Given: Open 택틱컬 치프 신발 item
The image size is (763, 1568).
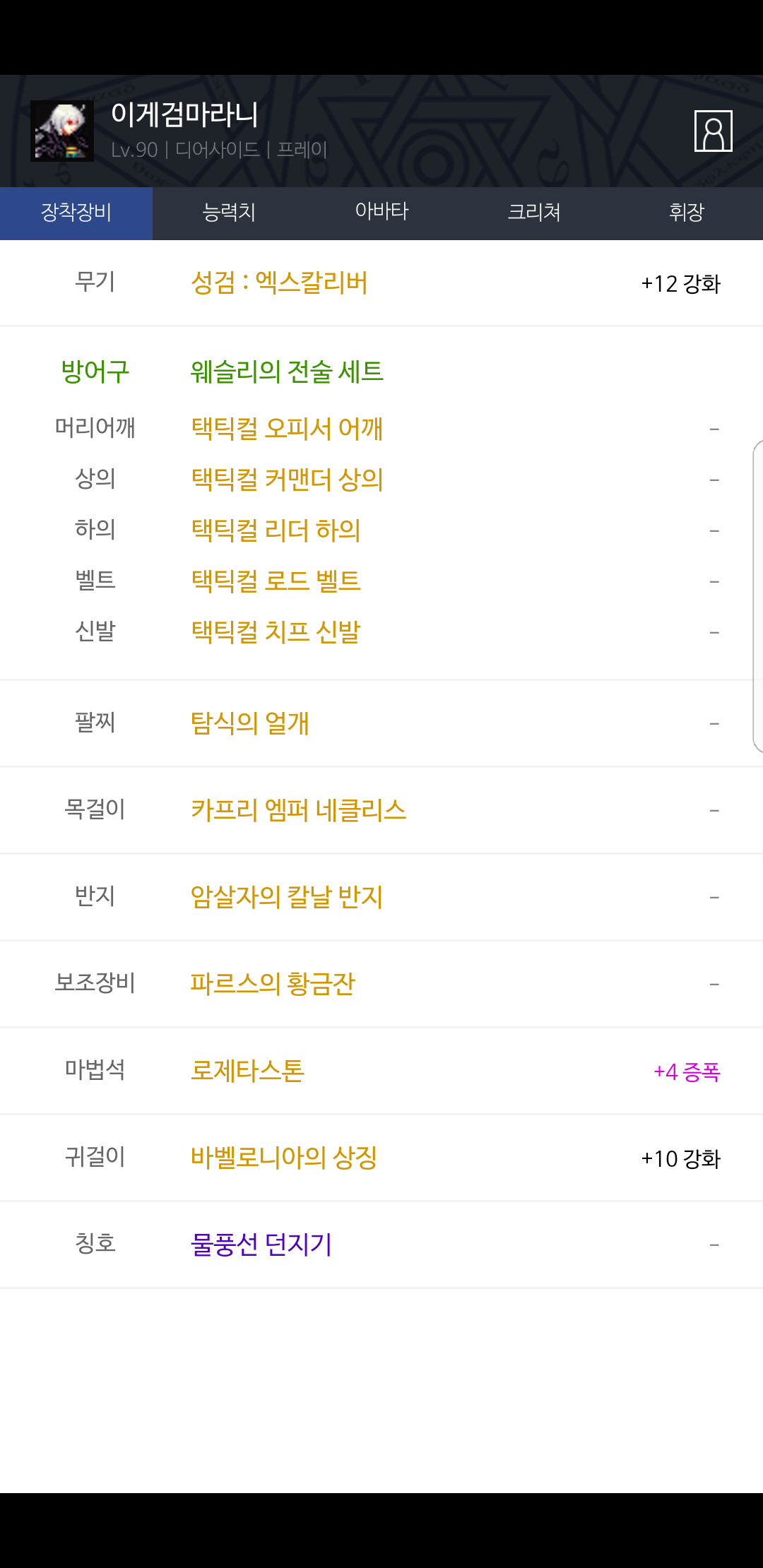Looking at the screenshot, I should pos(276,632).
